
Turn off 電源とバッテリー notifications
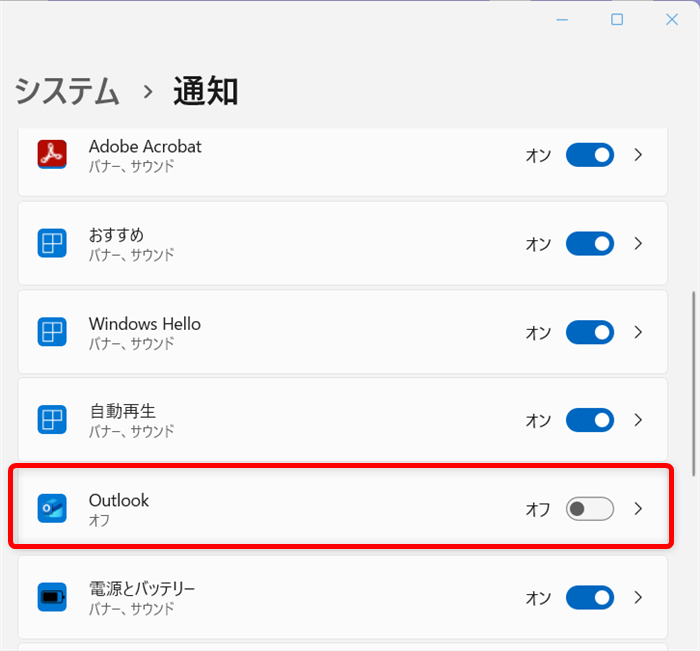point(590,597)
